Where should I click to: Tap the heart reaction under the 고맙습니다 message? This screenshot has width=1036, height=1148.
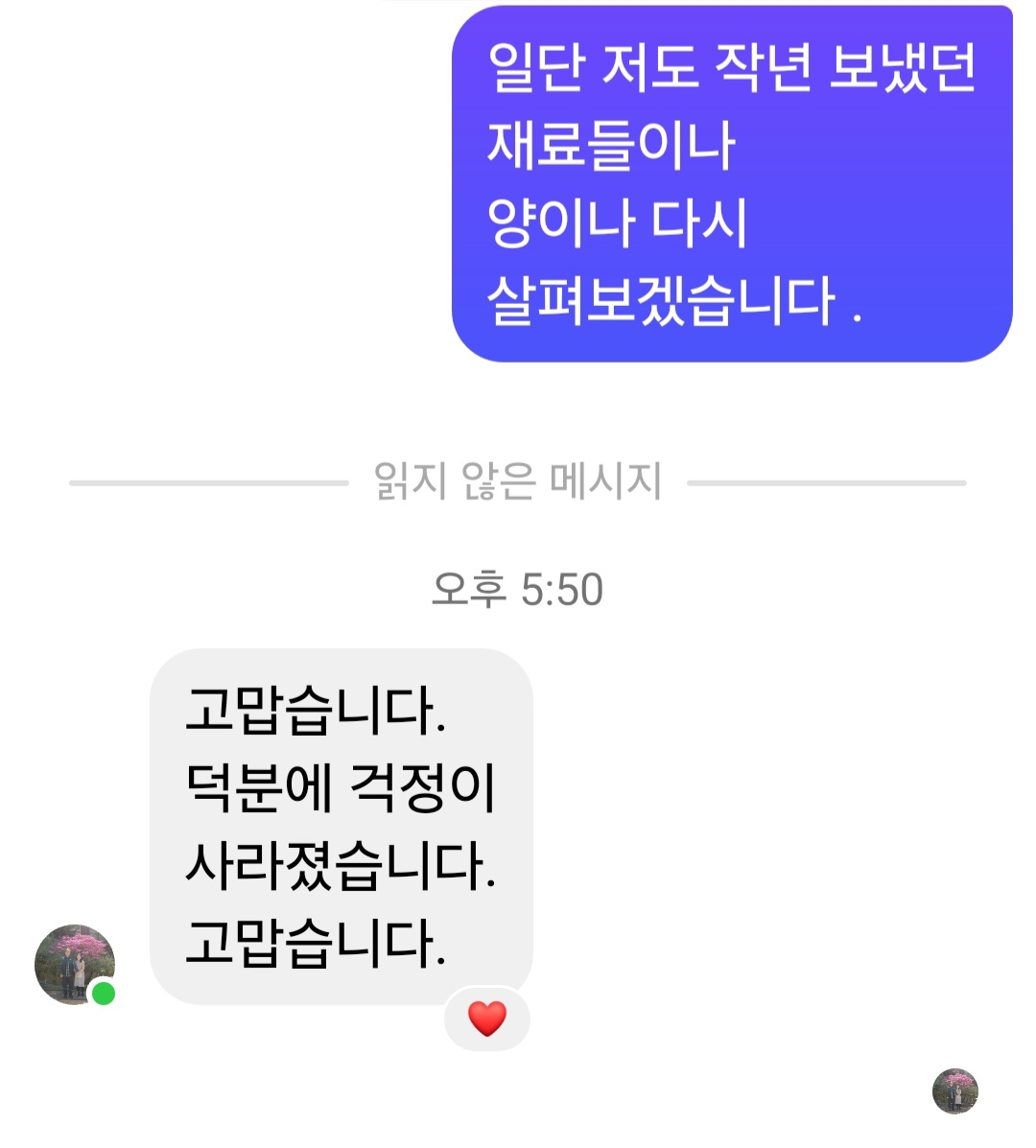point(487,1019)
